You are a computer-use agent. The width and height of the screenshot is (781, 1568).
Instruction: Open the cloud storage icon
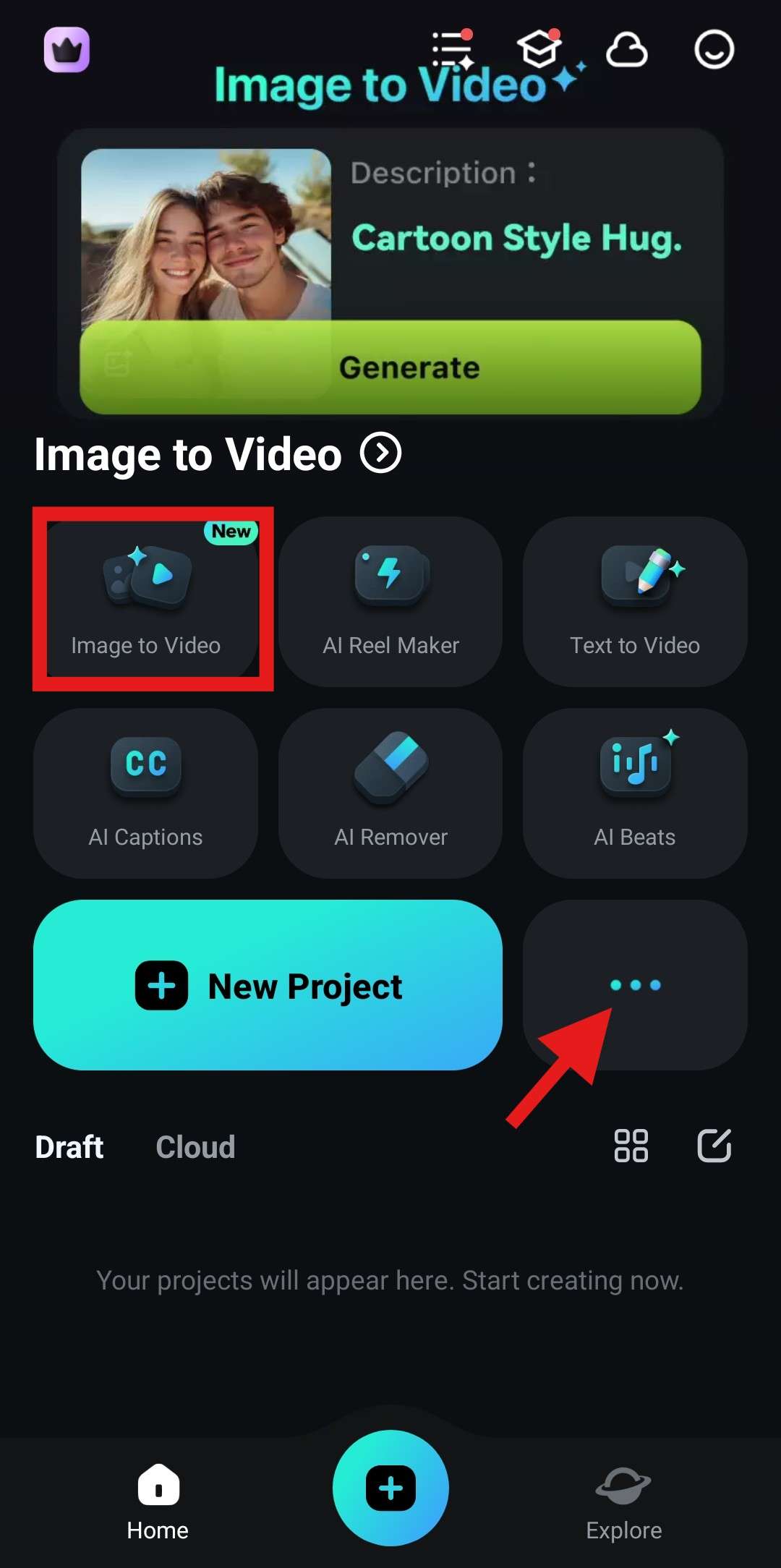tap(626, 50)
